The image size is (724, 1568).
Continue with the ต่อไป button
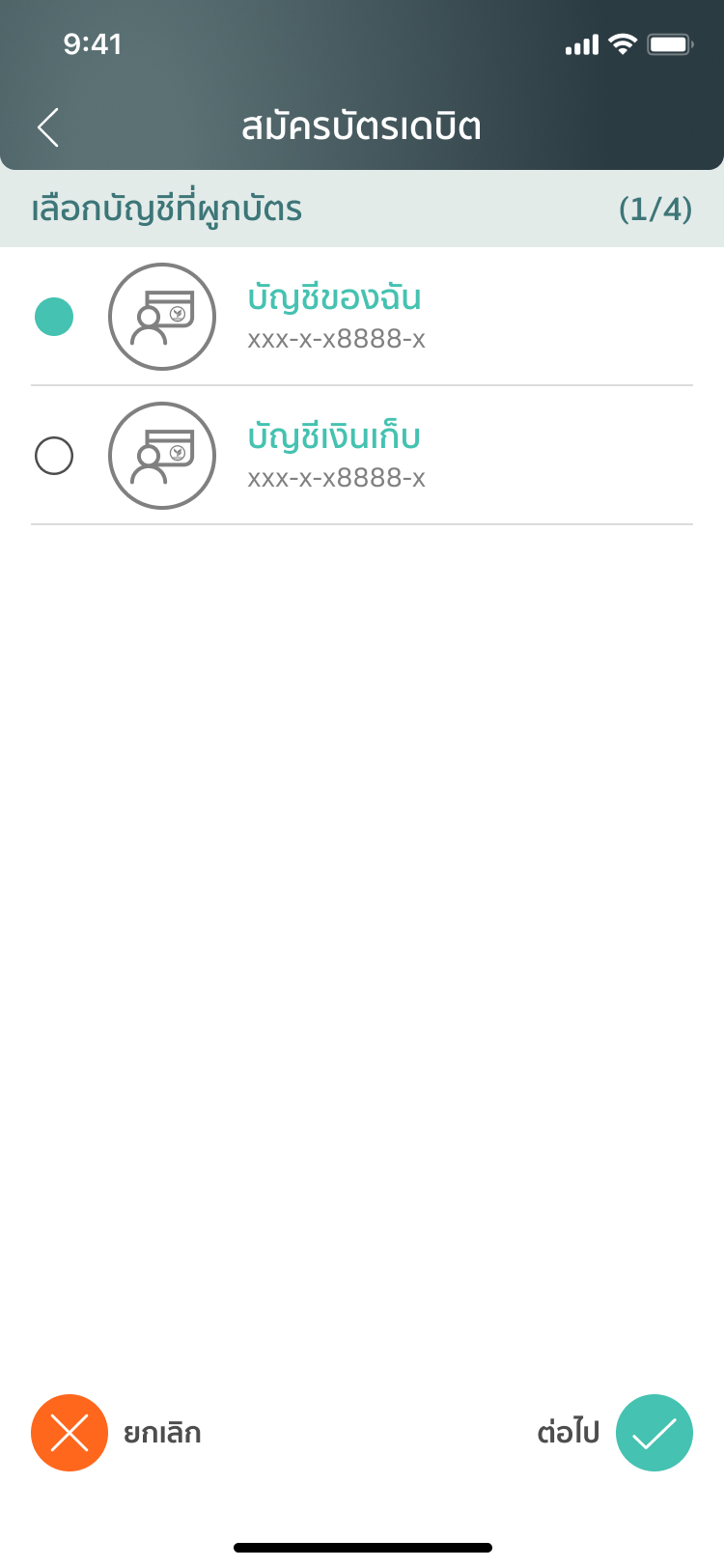coord(654,1433)
